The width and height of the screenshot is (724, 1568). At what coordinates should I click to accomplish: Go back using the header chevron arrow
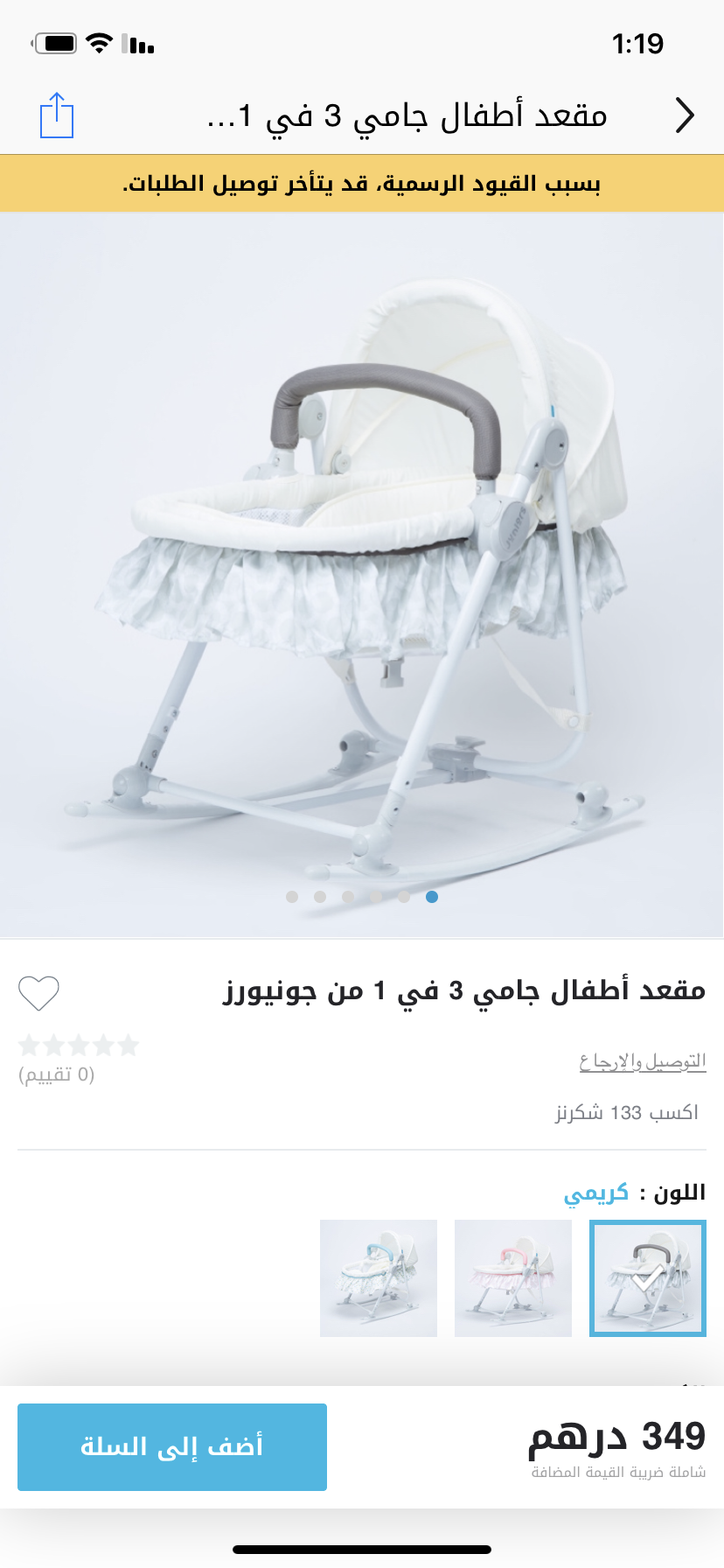click(x=685, y=115)
